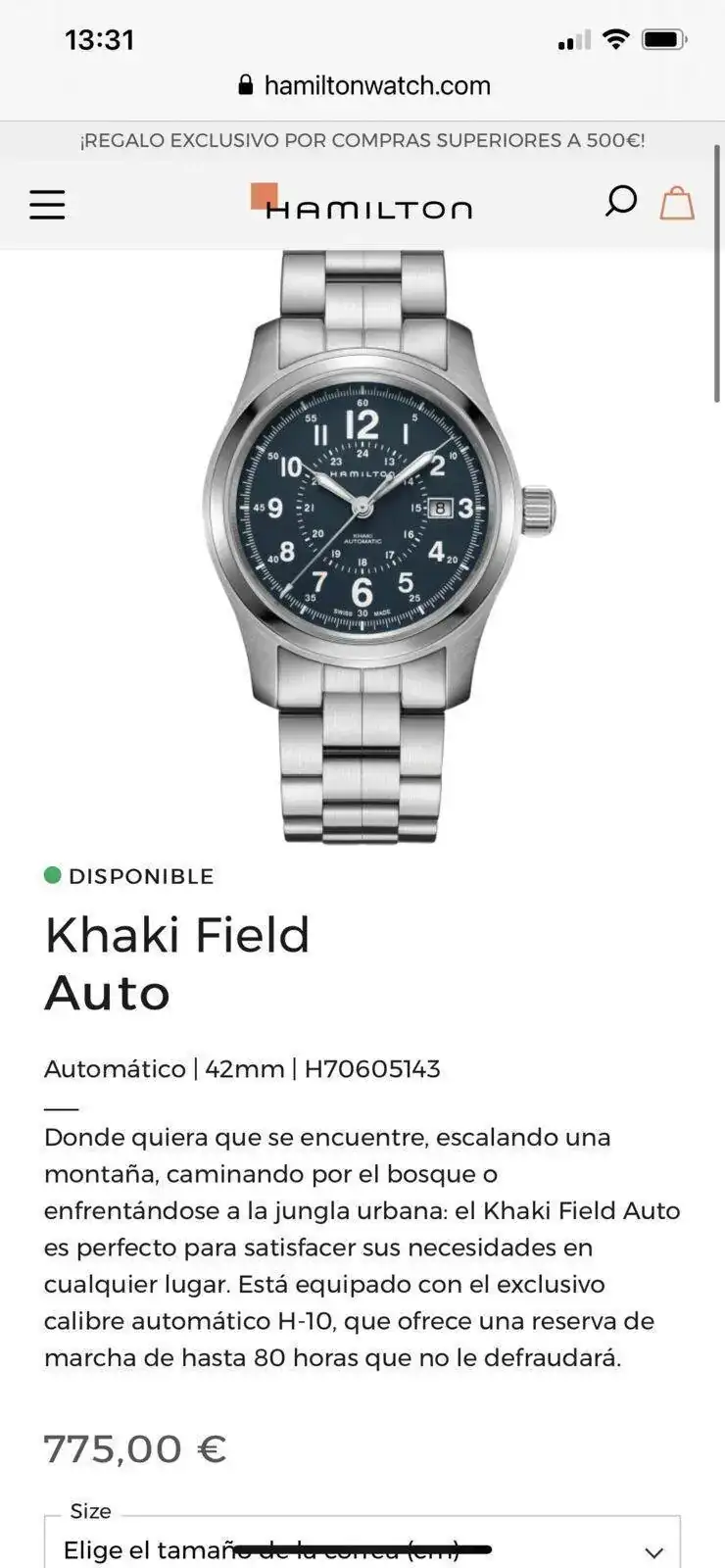725x1568 pixels.
Task: Open the search magnifier
Action: [x=620, y=202]
